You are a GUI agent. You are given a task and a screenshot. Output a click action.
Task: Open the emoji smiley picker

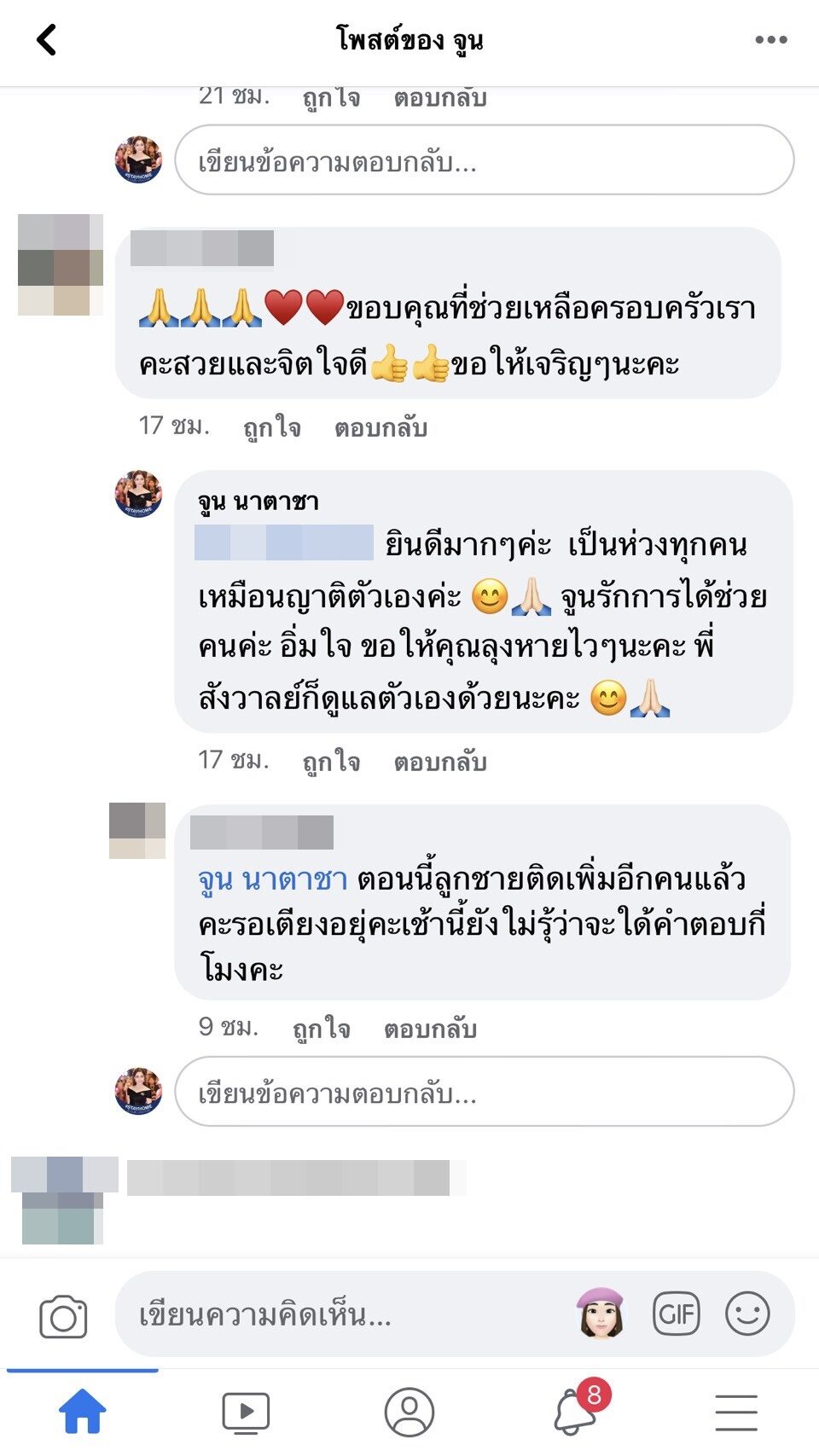tap(747, 1314)
